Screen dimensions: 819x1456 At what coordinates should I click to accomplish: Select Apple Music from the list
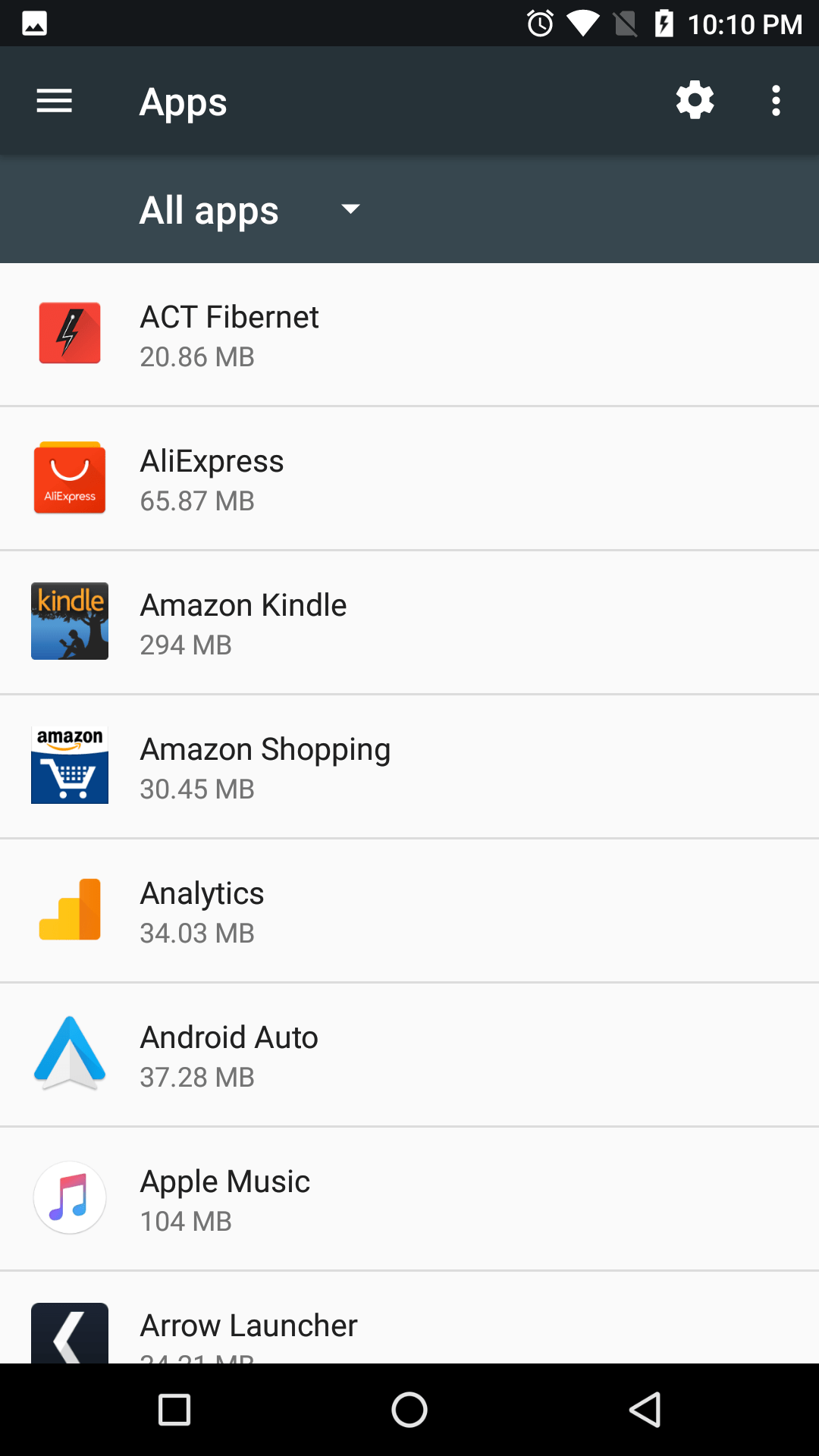point(409,1199)
